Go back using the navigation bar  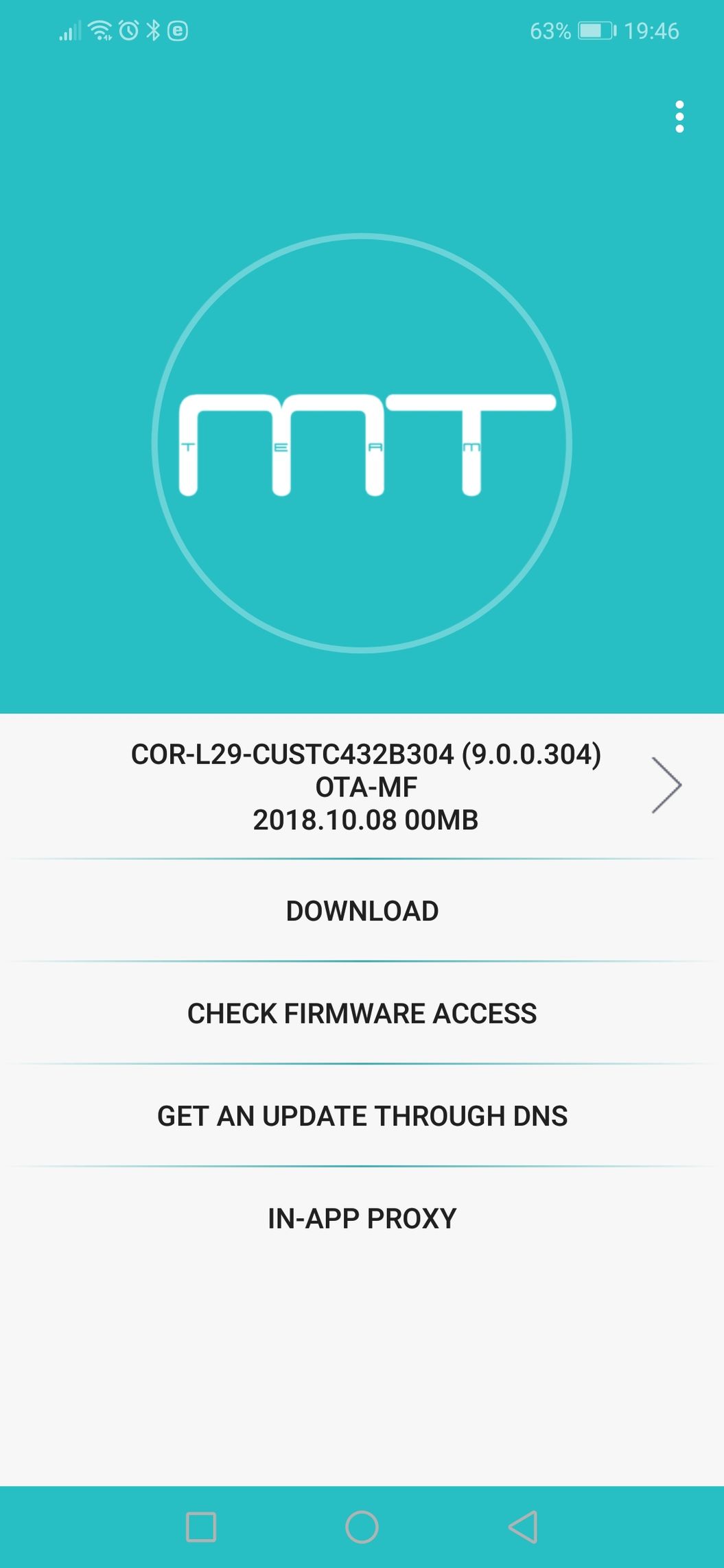tap(523, 1527)
